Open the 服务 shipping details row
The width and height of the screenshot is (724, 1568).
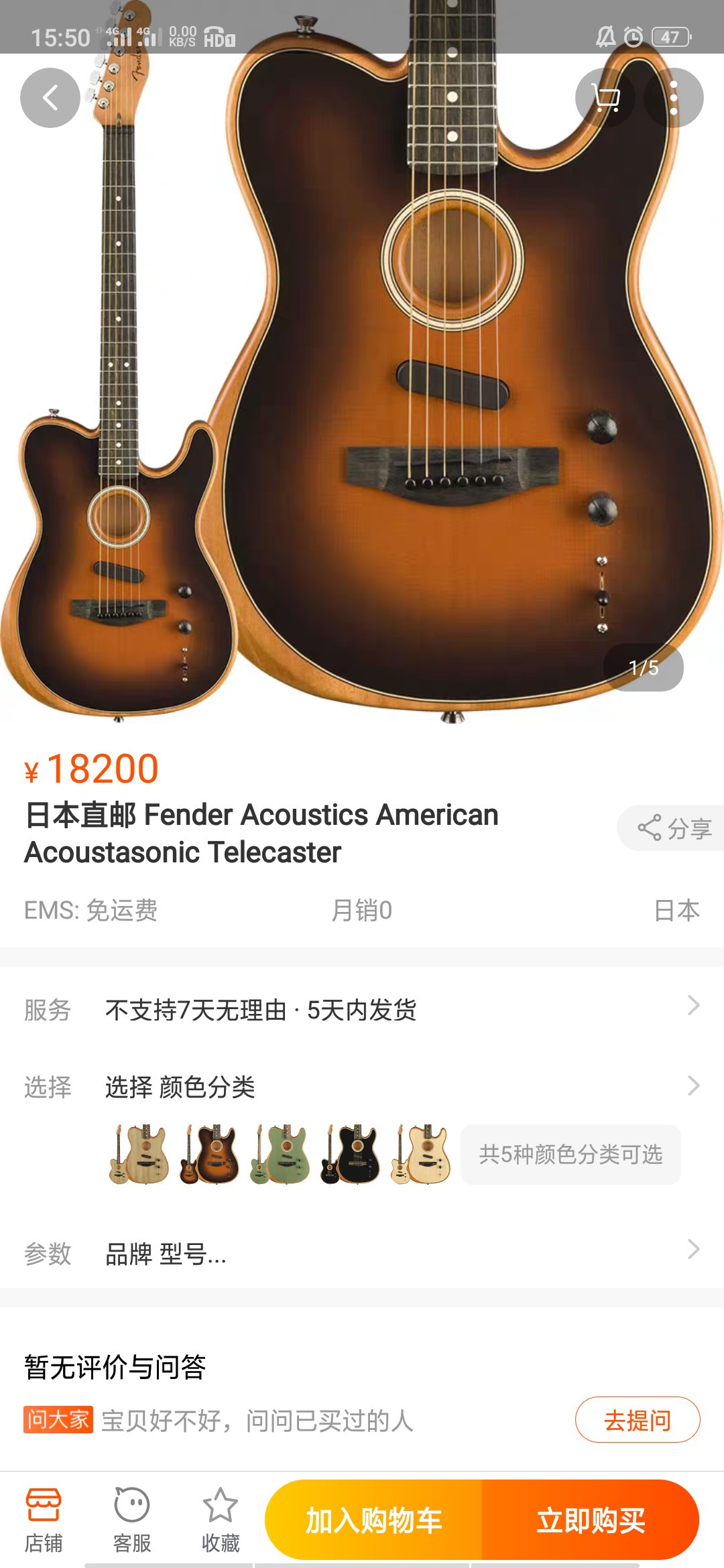[362, 1009]
